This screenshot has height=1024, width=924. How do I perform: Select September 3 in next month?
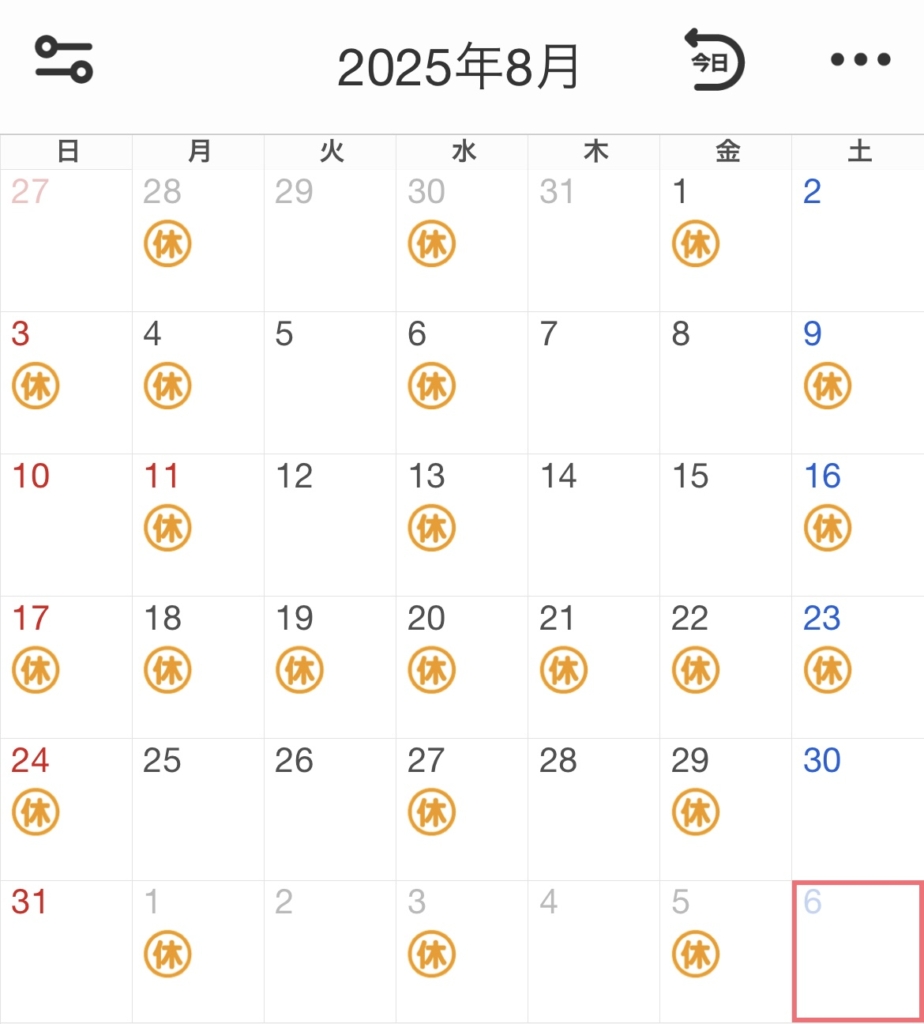(x=461, y=950)
